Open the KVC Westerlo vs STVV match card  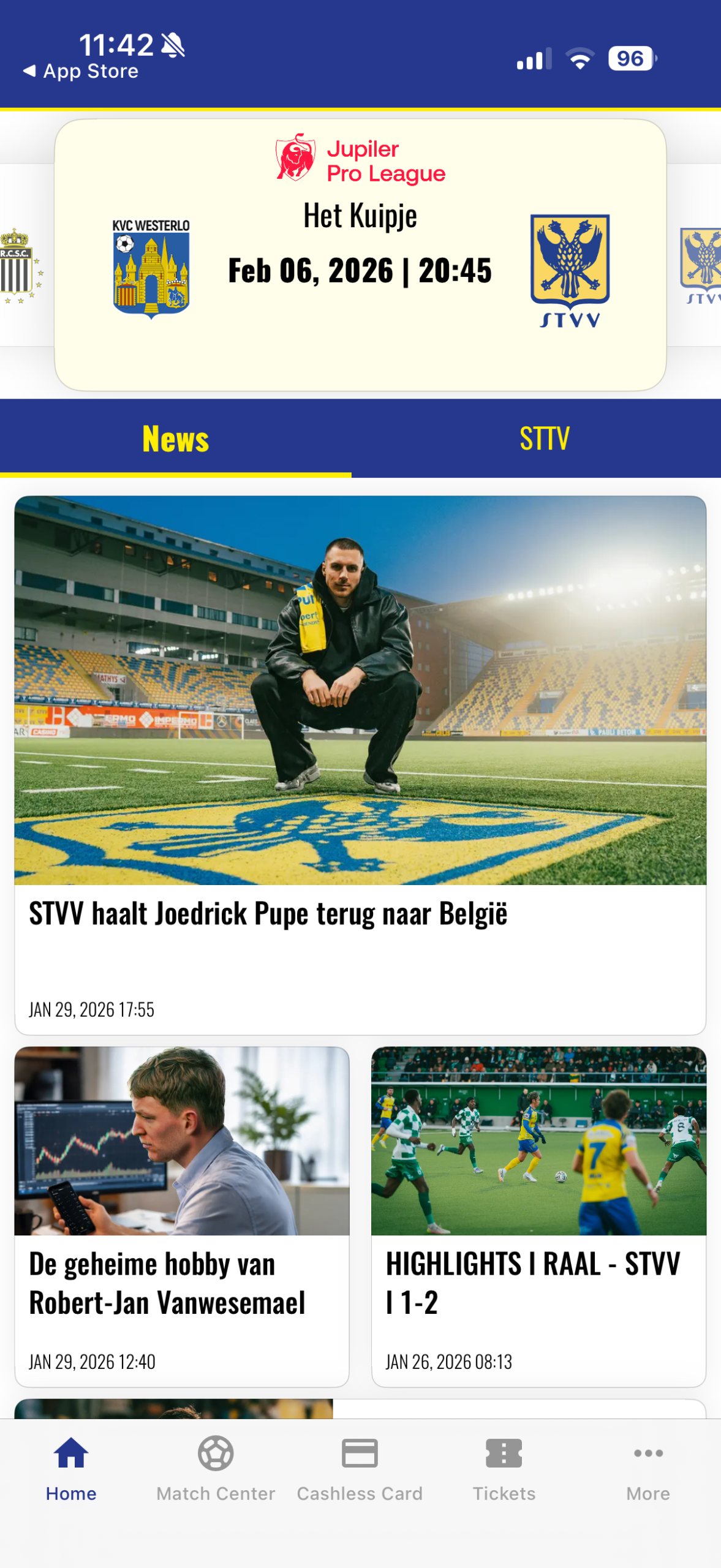pyautogui.click(x=360, y=255)
